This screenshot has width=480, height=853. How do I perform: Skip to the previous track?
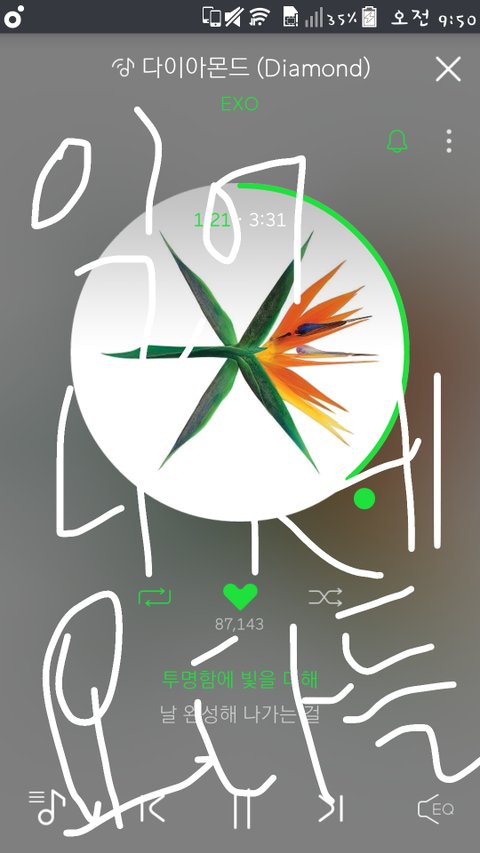pos(152,809)
